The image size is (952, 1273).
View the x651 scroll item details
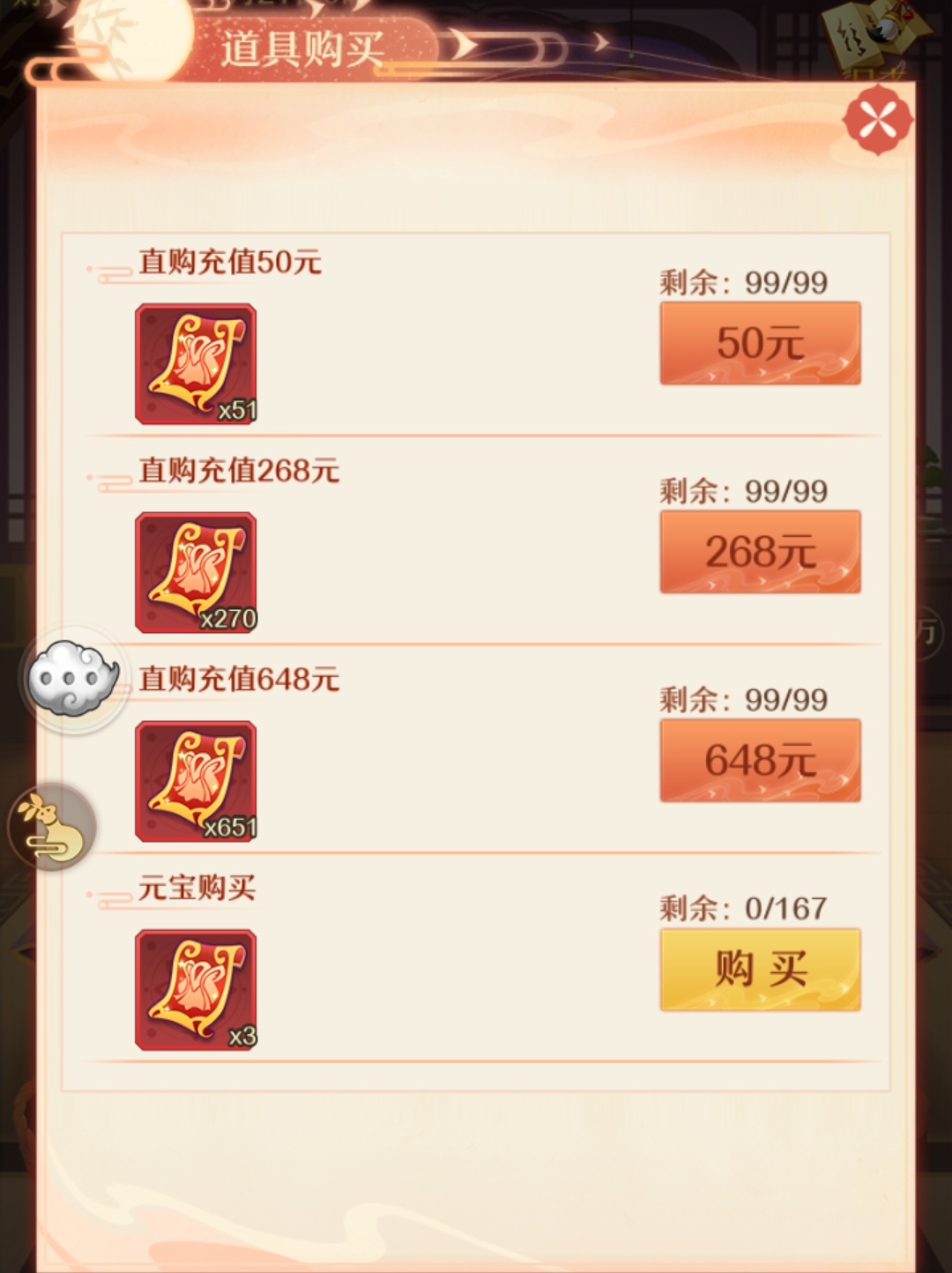196,781
